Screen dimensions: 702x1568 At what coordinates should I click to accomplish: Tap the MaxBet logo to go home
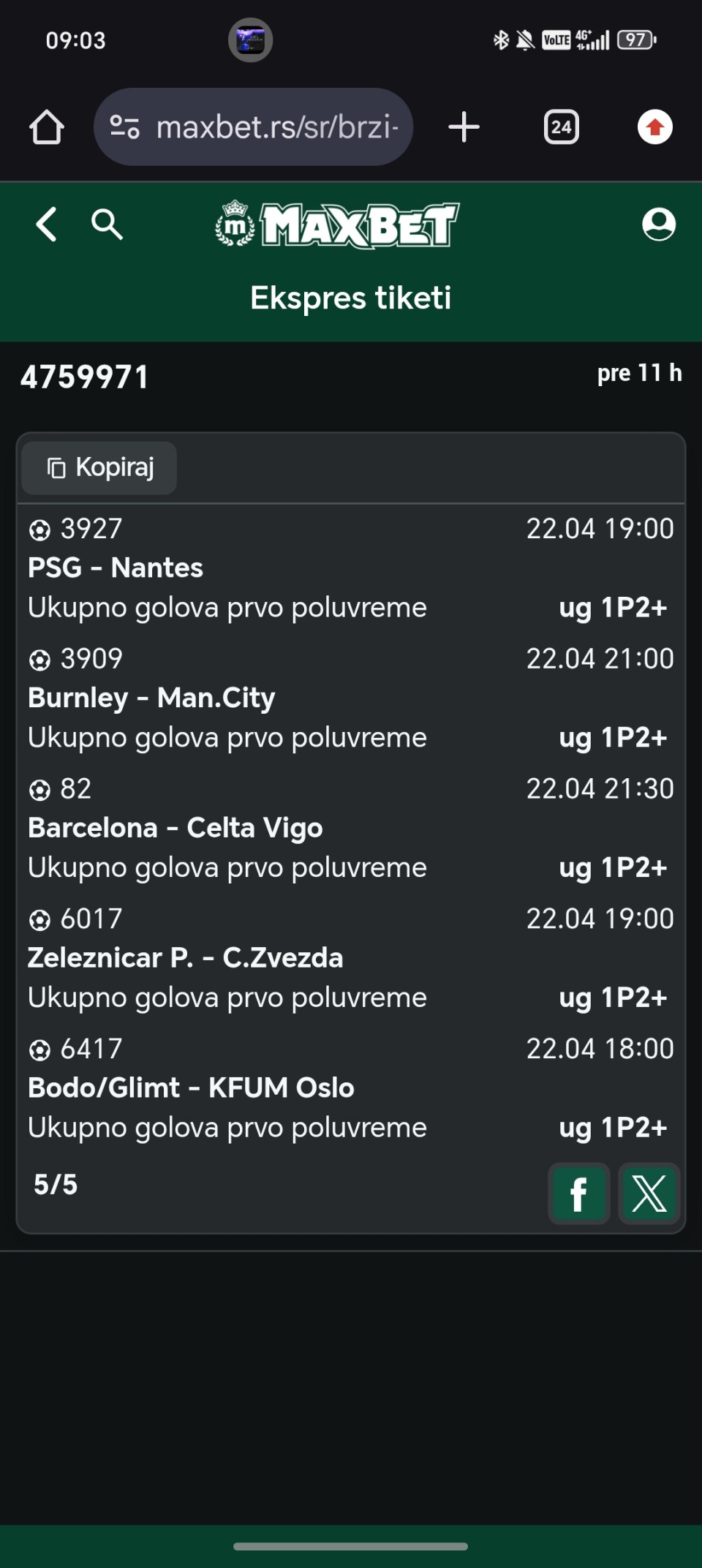coord(338,225)
